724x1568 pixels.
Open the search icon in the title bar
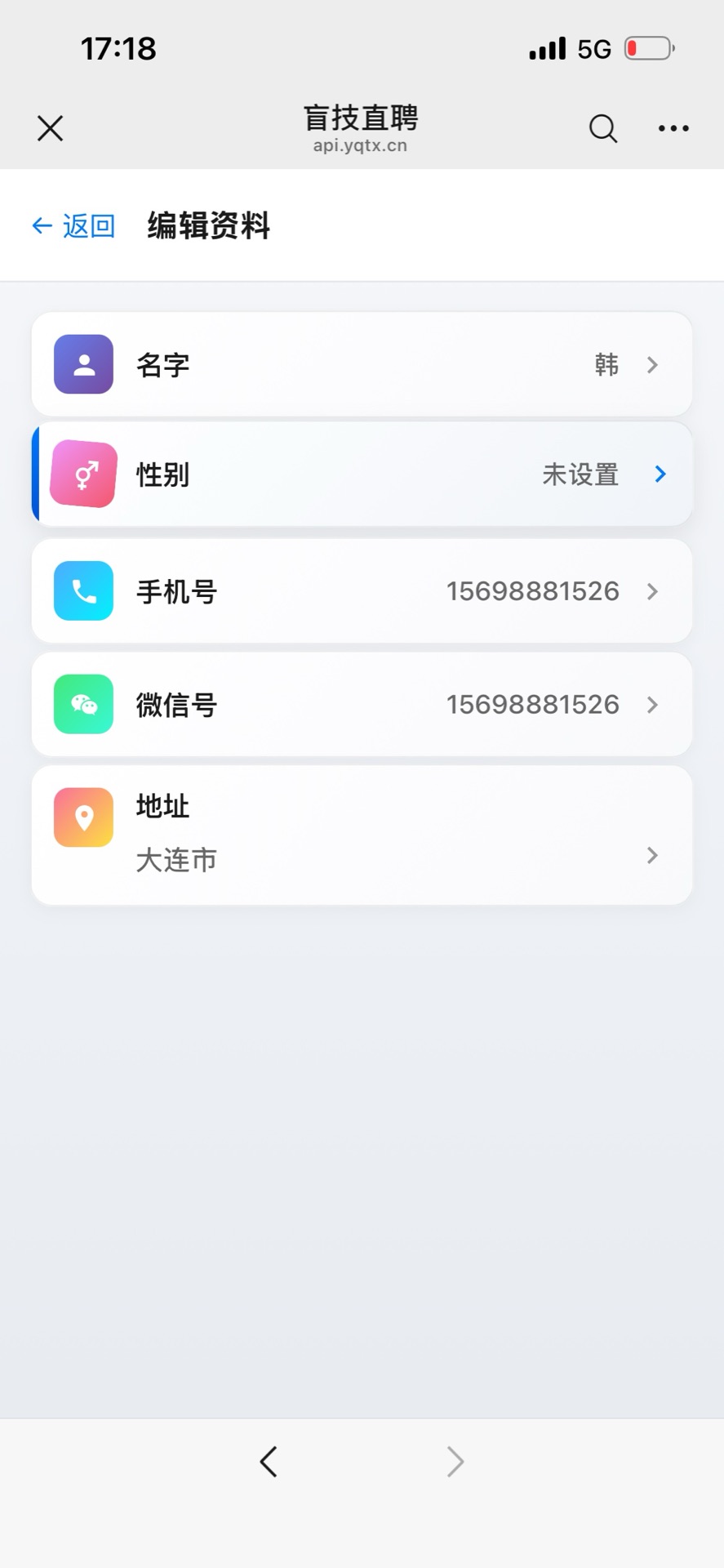[602, 128]
